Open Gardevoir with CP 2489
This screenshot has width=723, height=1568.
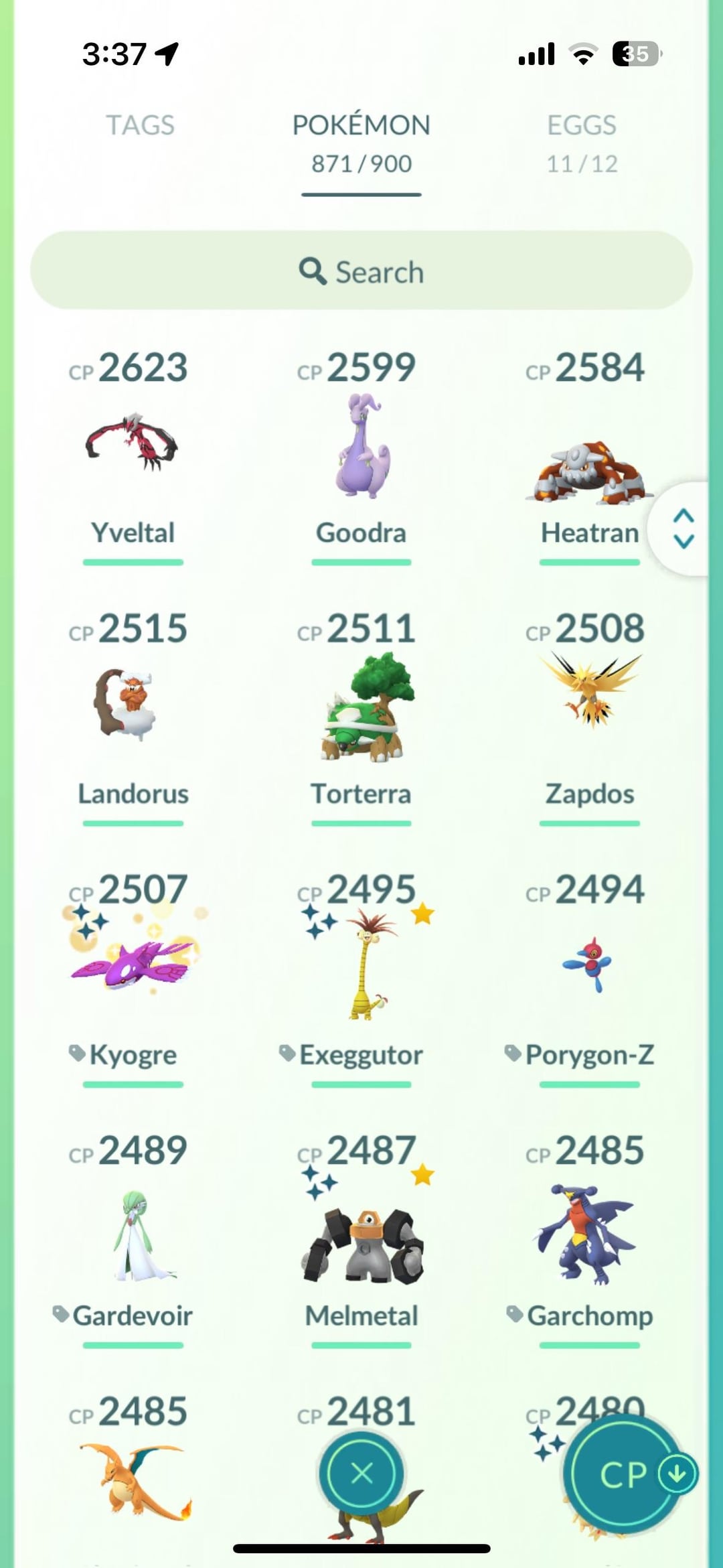click(x=133, y=1236)
